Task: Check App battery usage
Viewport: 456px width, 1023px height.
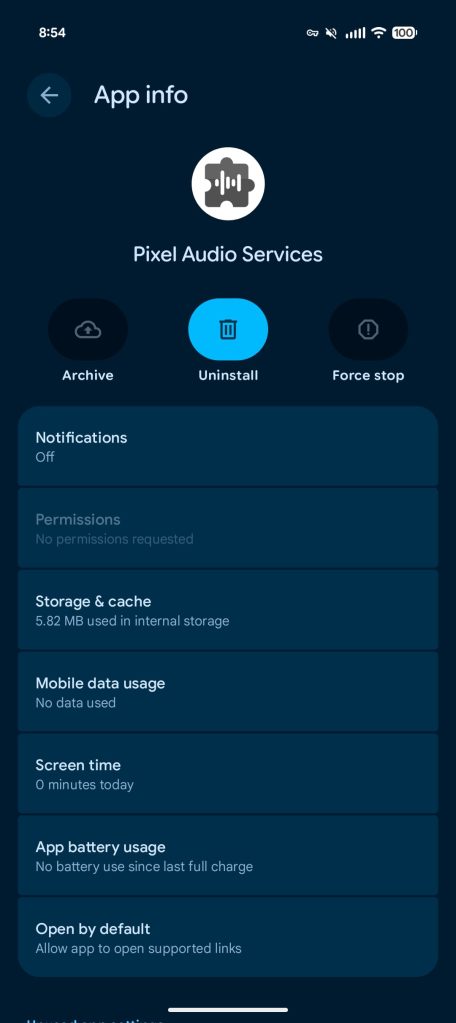Action: point(228,855)
